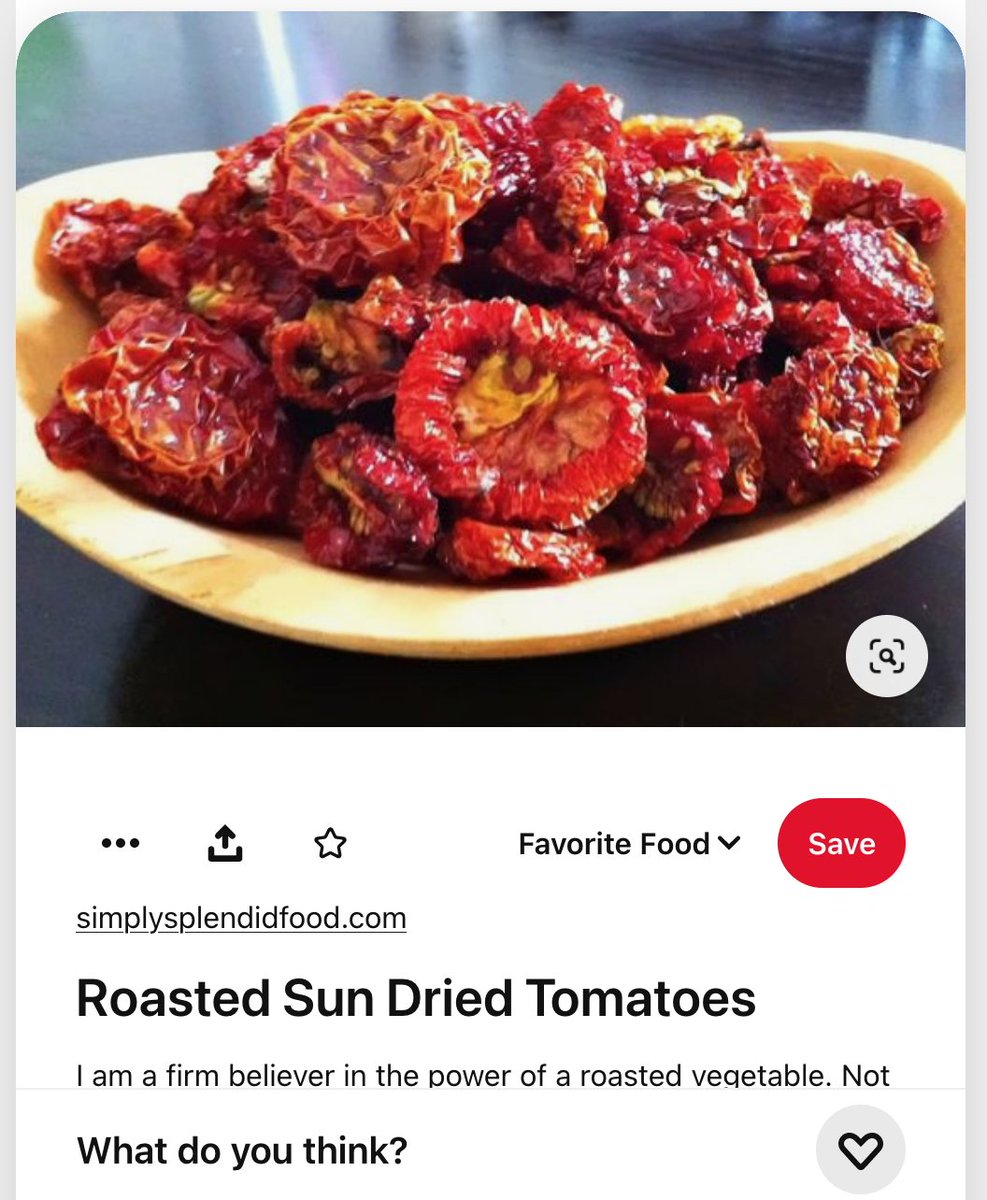Share this pin
Screen dimensions: 987x1200
click(x=225, y=844)
